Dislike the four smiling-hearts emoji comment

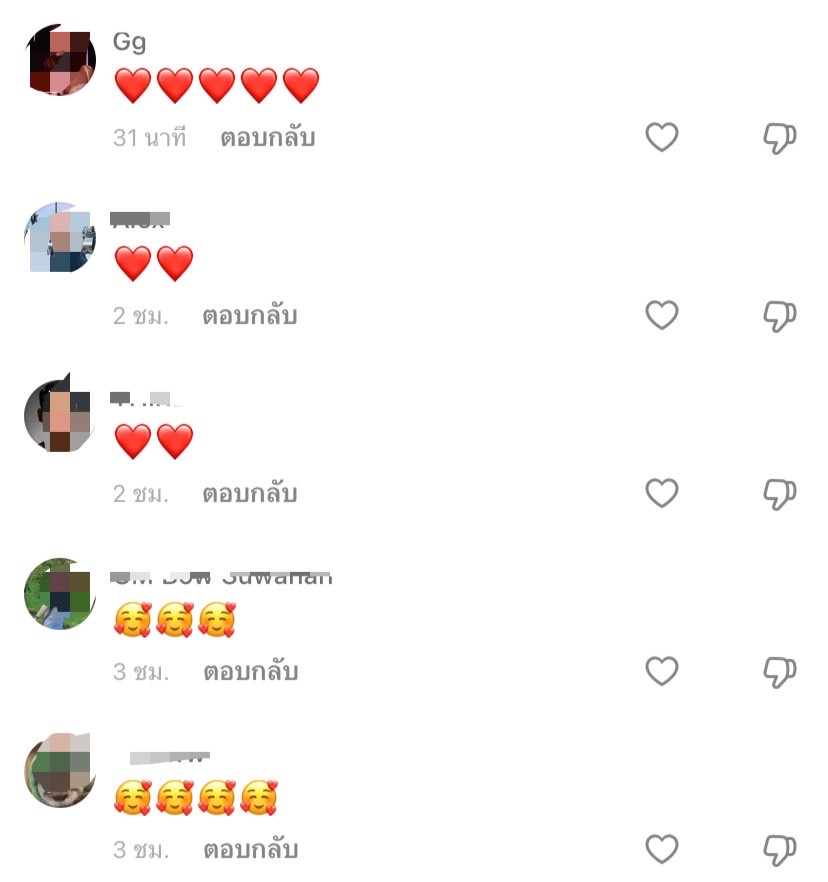[x=779, y=850]
